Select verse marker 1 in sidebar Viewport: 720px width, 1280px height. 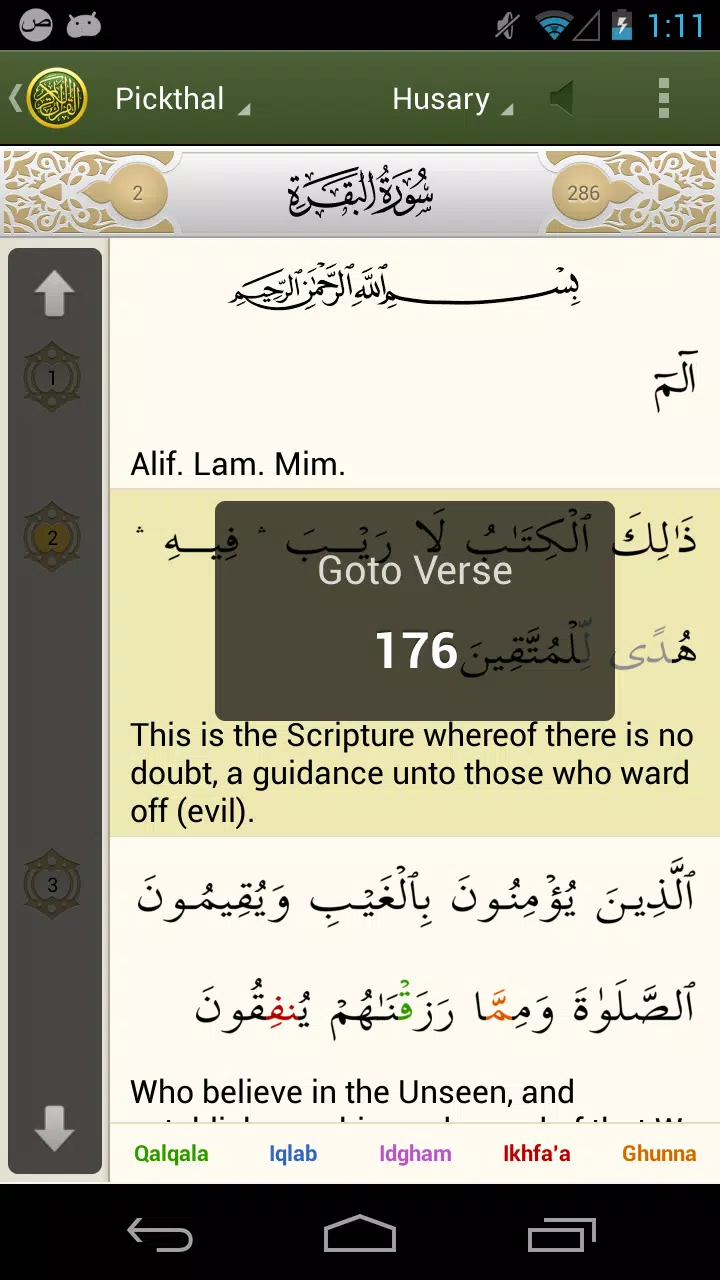[x=52, y=378]
